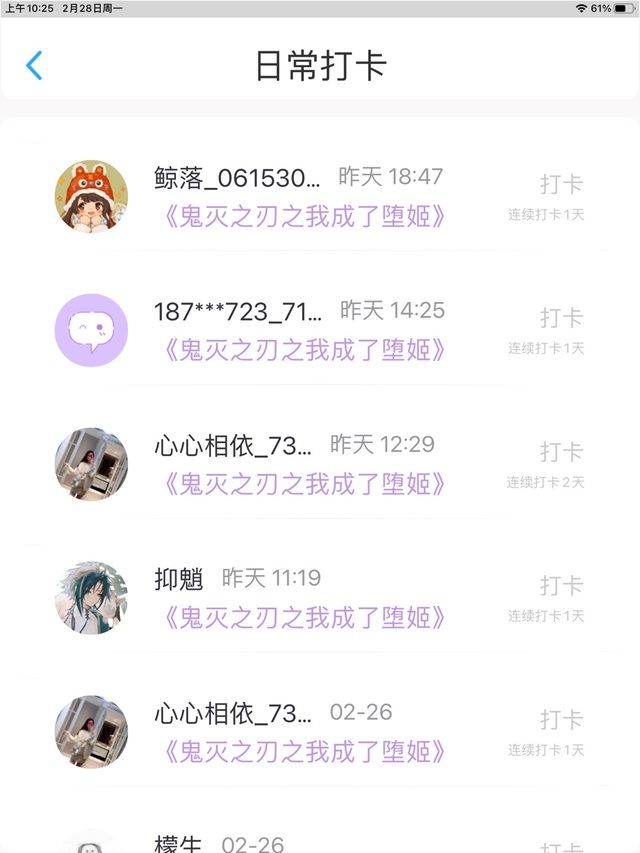The height and width of the screenshot is (853, 640).
Task: Tap 打卡 in 抑魈's row
Action: click(562, 585)
